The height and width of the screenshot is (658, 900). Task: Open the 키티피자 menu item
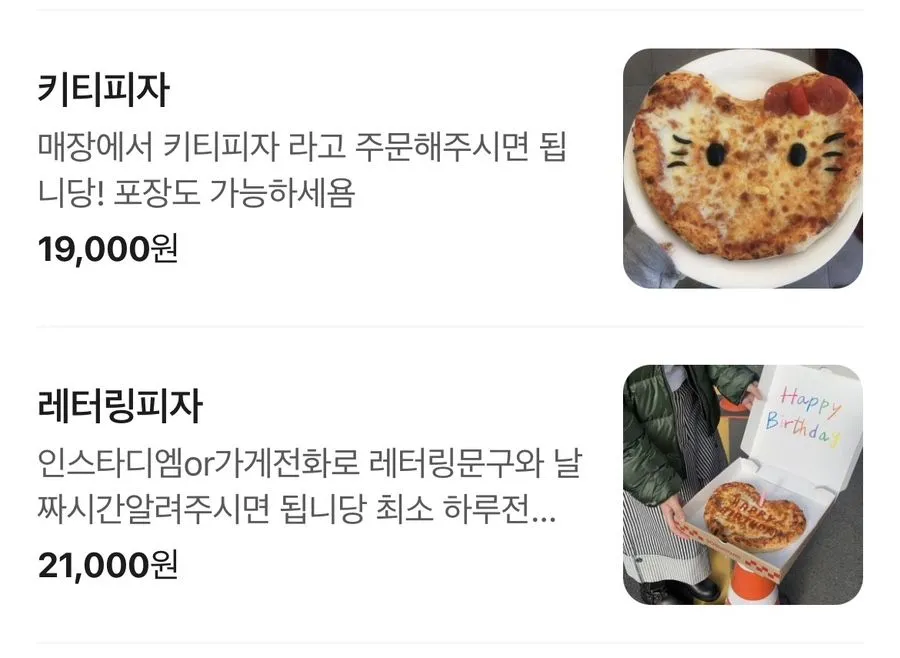[x=450, y=168]
